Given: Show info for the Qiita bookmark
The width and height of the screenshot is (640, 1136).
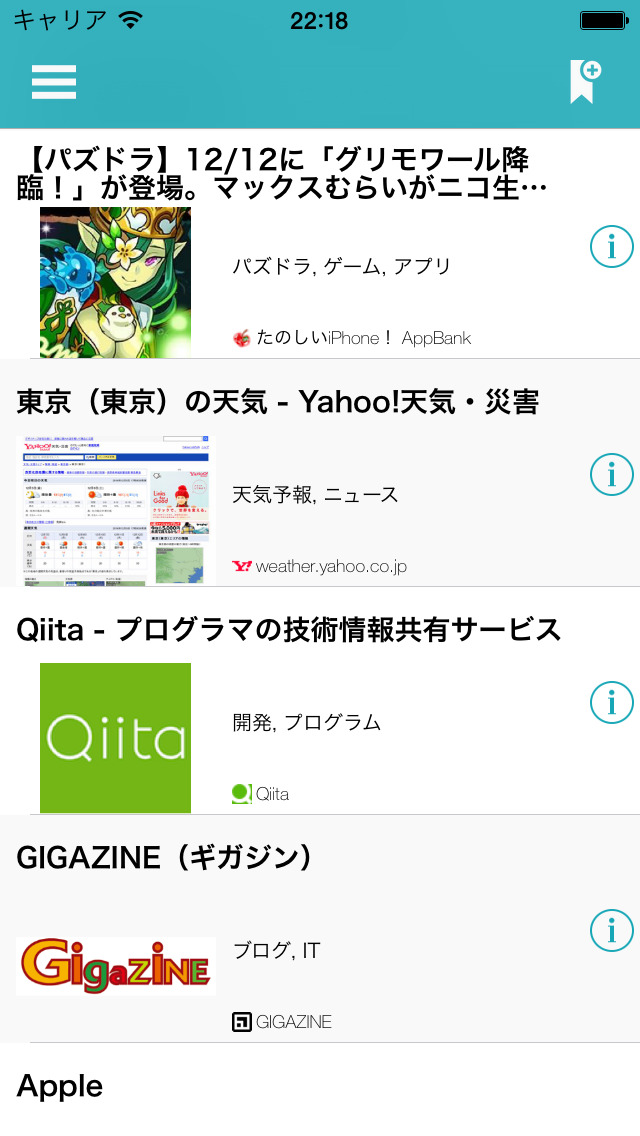Looking at the screenshot, I should coord(612,702).
